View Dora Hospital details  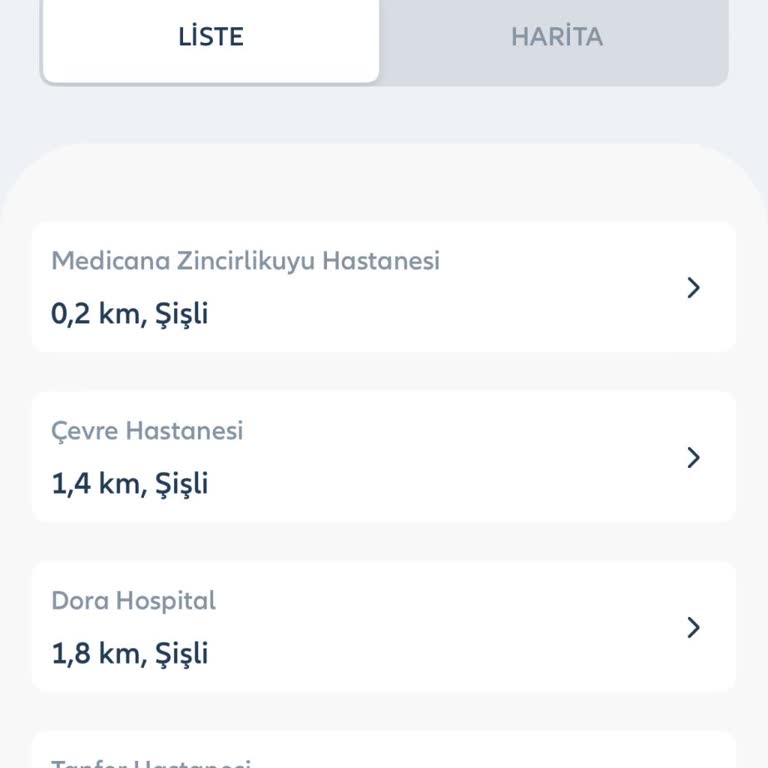[383, 627]
